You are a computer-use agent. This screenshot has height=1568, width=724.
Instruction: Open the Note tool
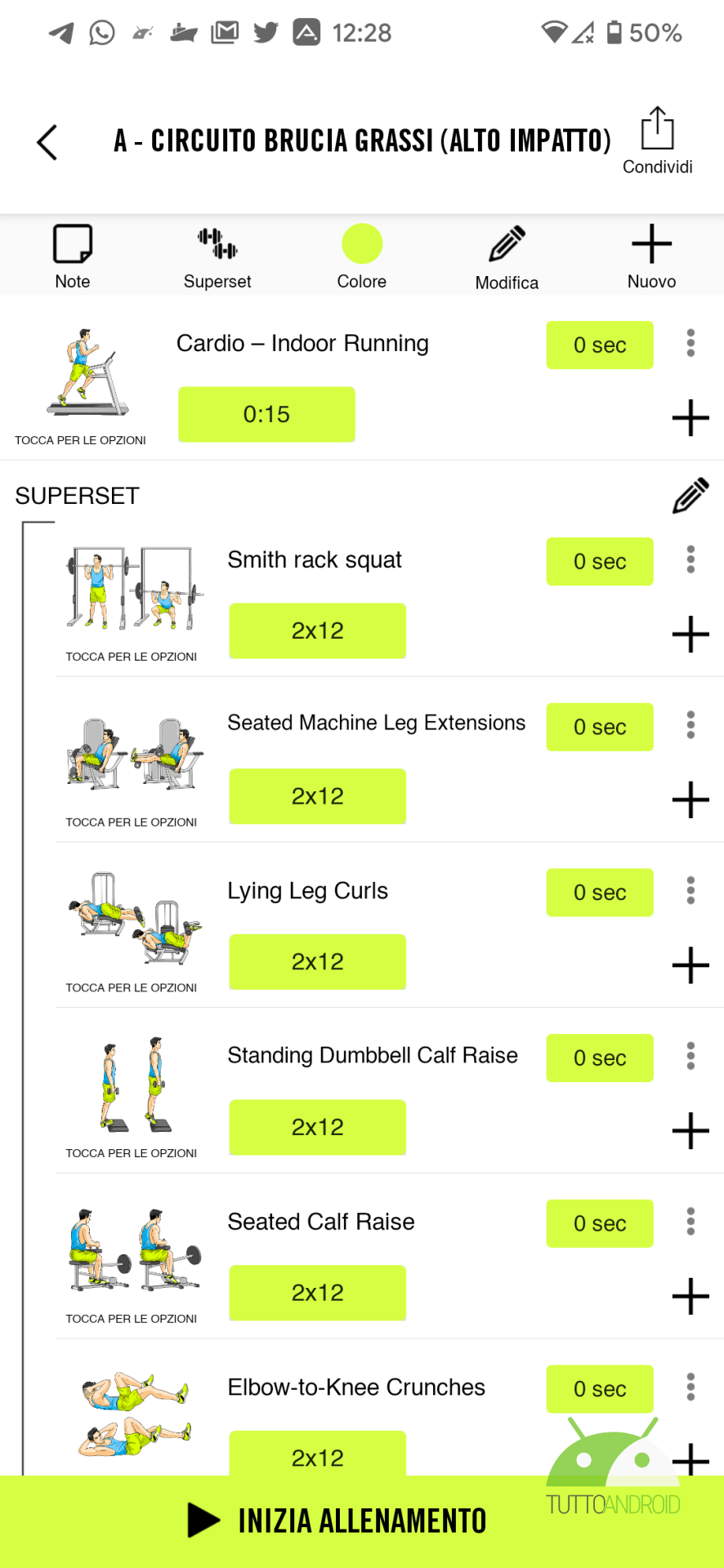point(73,256)
